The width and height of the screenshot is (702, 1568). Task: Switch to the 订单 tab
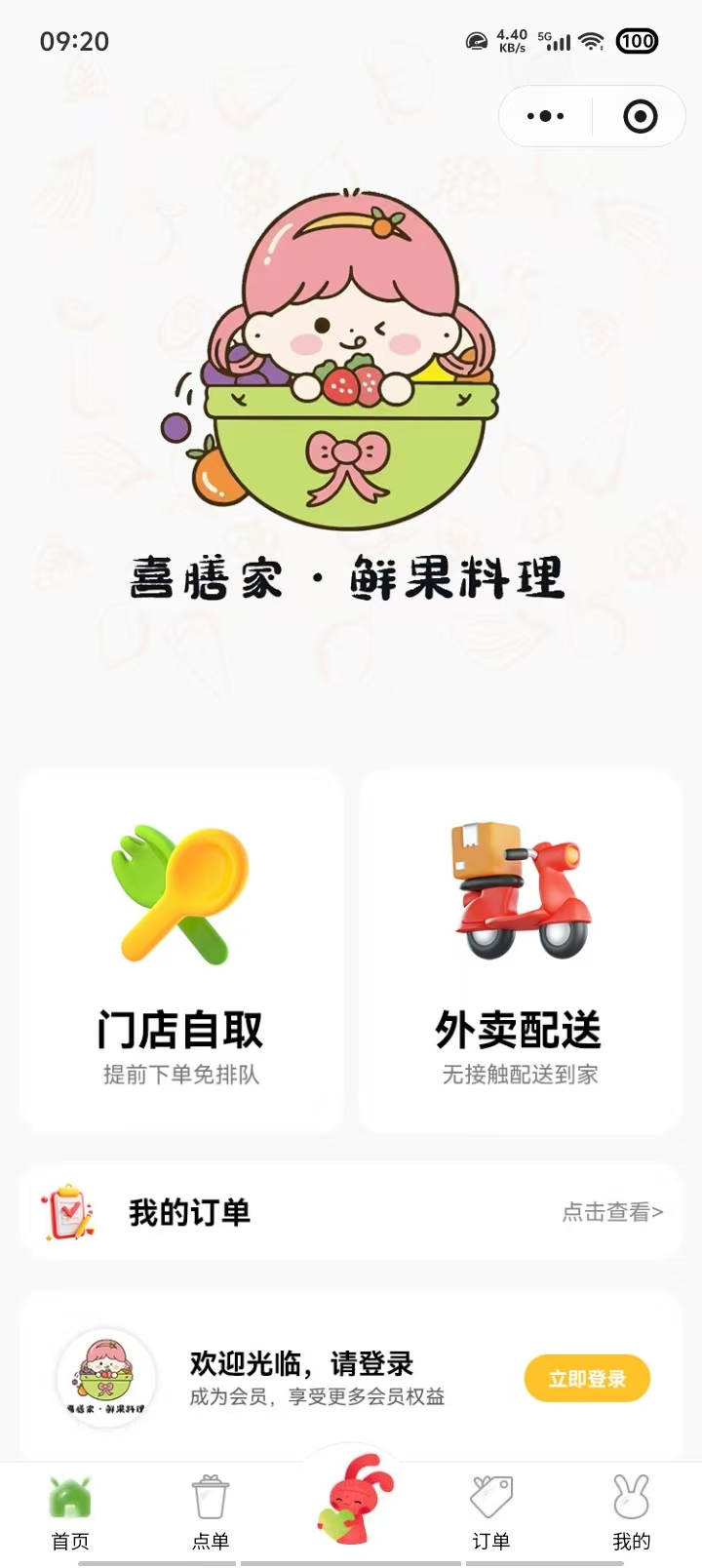[x=491, y=1513]
